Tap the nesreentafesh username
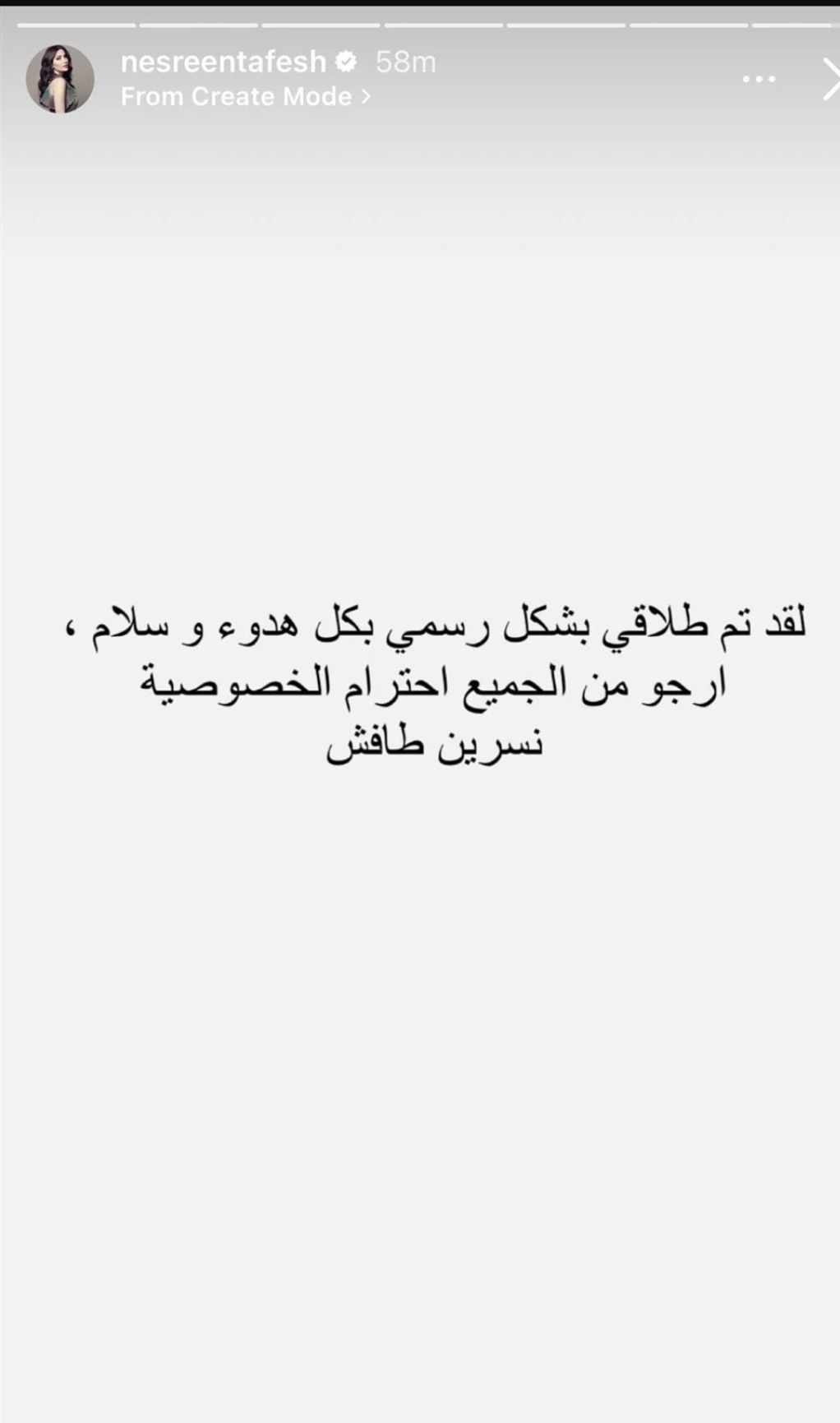840x1423 pixels. pos(224,62)
